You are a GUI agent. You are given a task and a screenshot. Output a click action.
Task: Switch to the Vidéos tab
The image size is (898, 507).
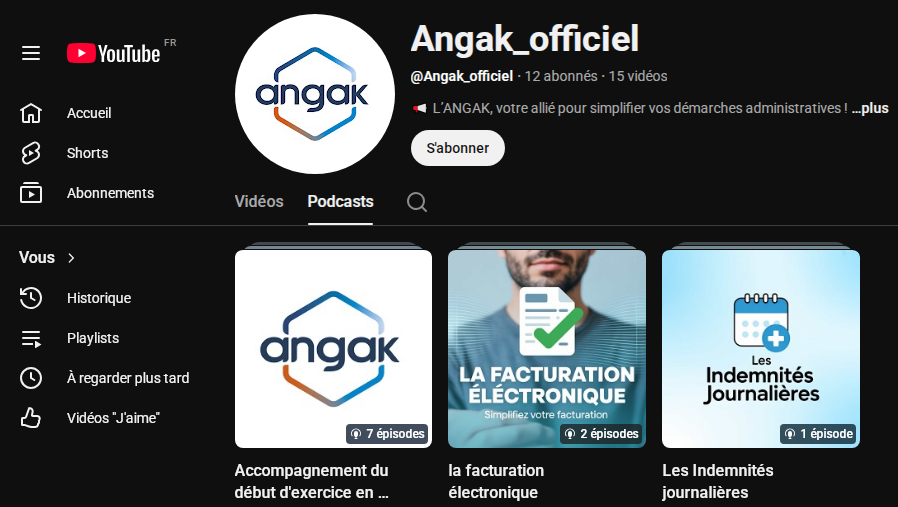coord(259,202)
